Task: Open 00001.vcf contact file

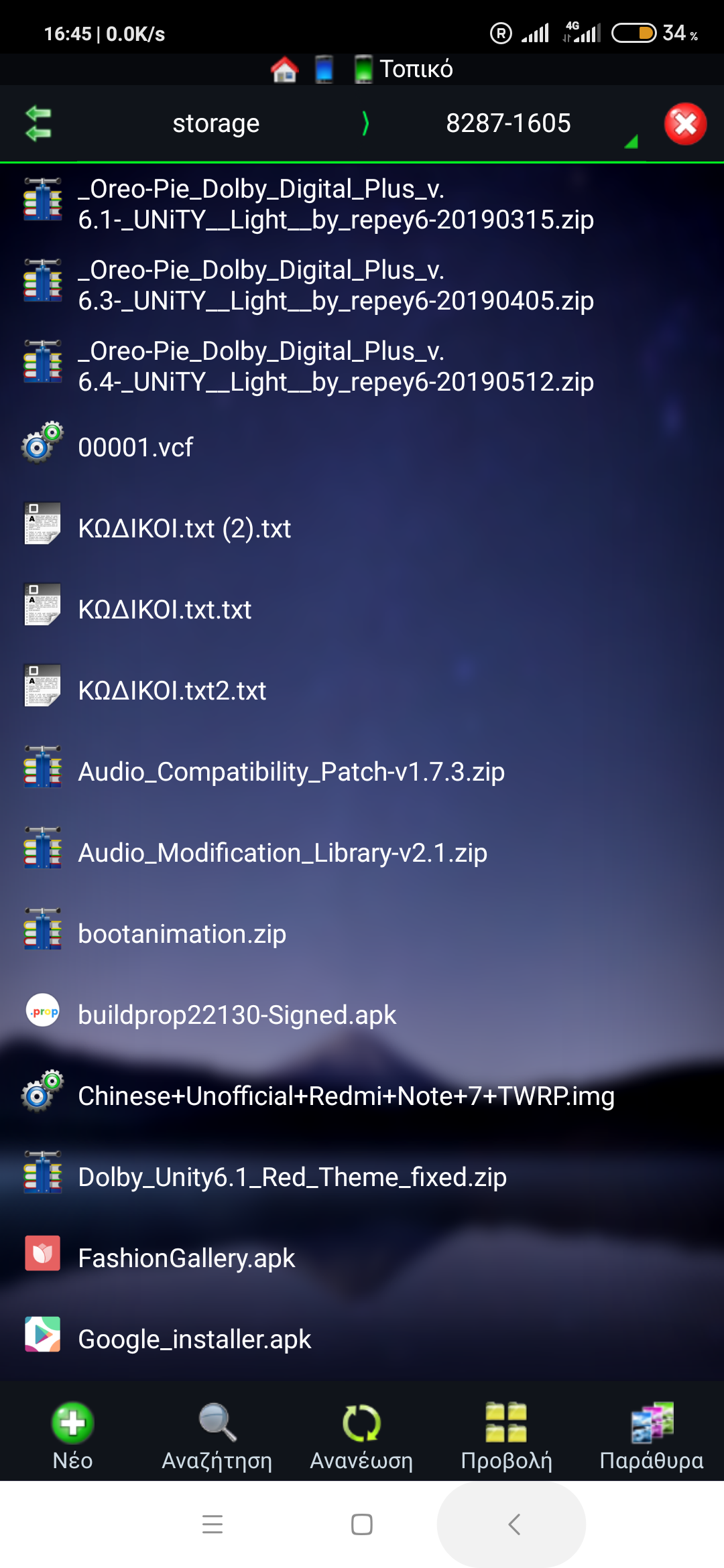Action: click(135, 448)
